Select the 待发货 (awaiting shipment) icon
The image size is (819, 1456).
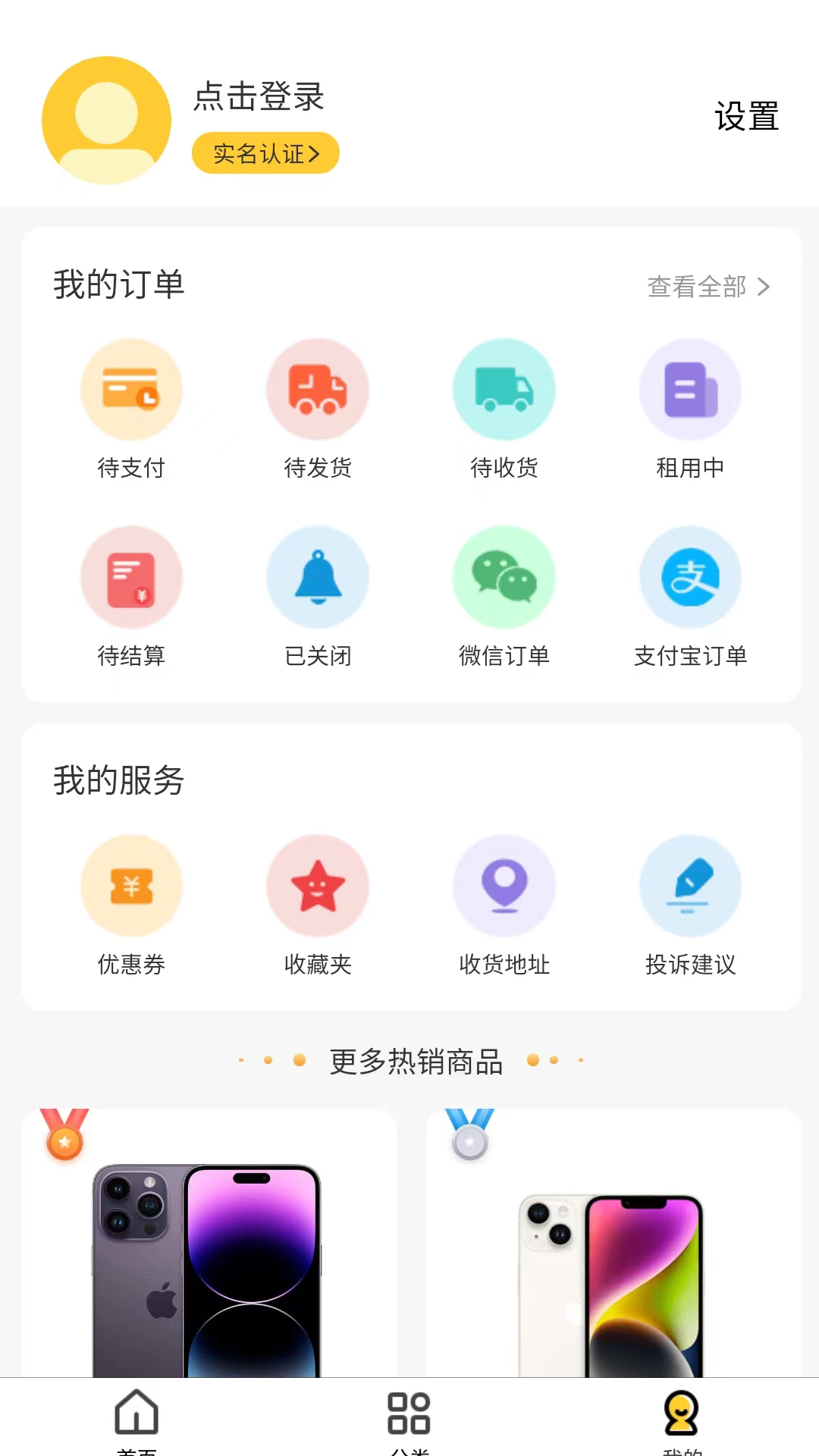(x=318, y=389)
